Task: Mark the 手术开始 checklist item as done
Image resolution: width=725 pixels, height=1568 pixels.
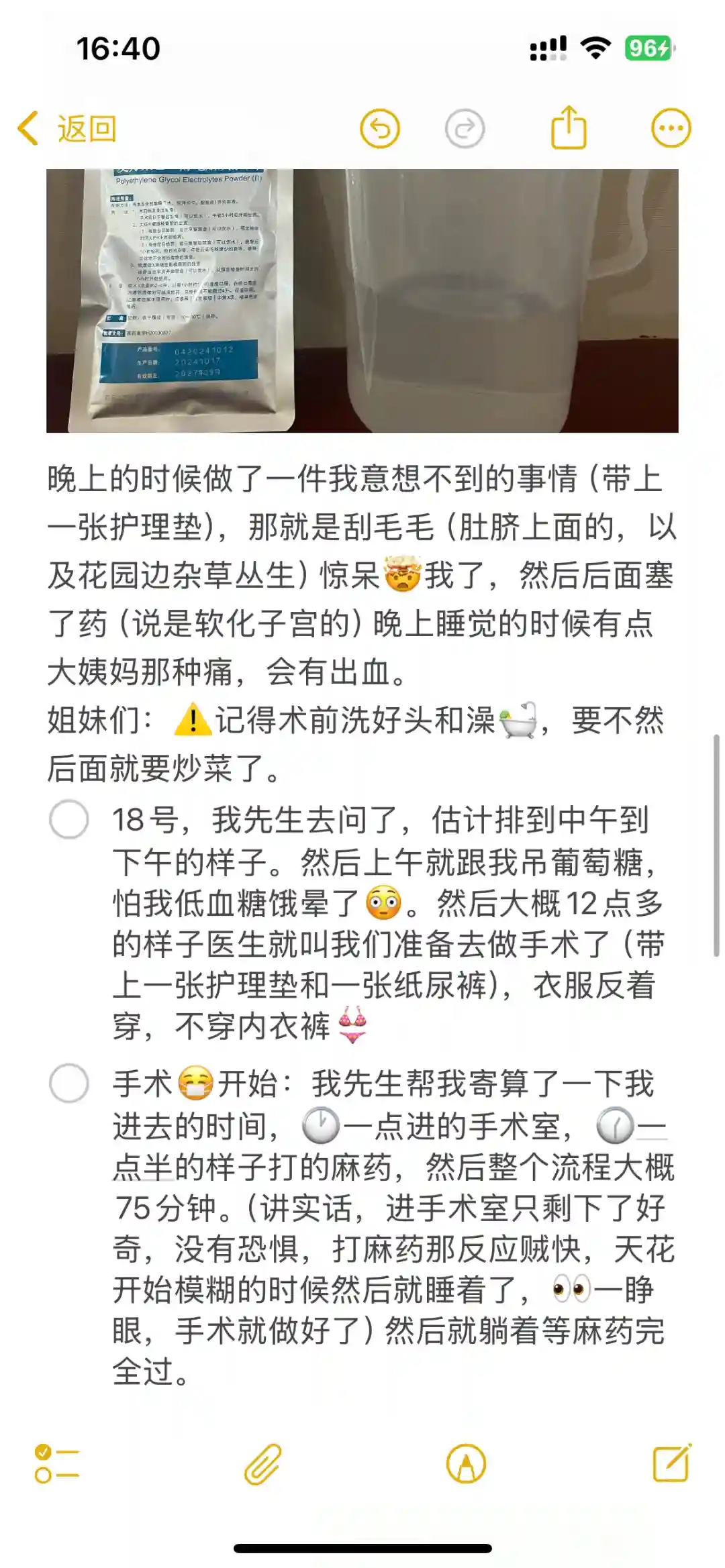Action: tap(69, 1084)
